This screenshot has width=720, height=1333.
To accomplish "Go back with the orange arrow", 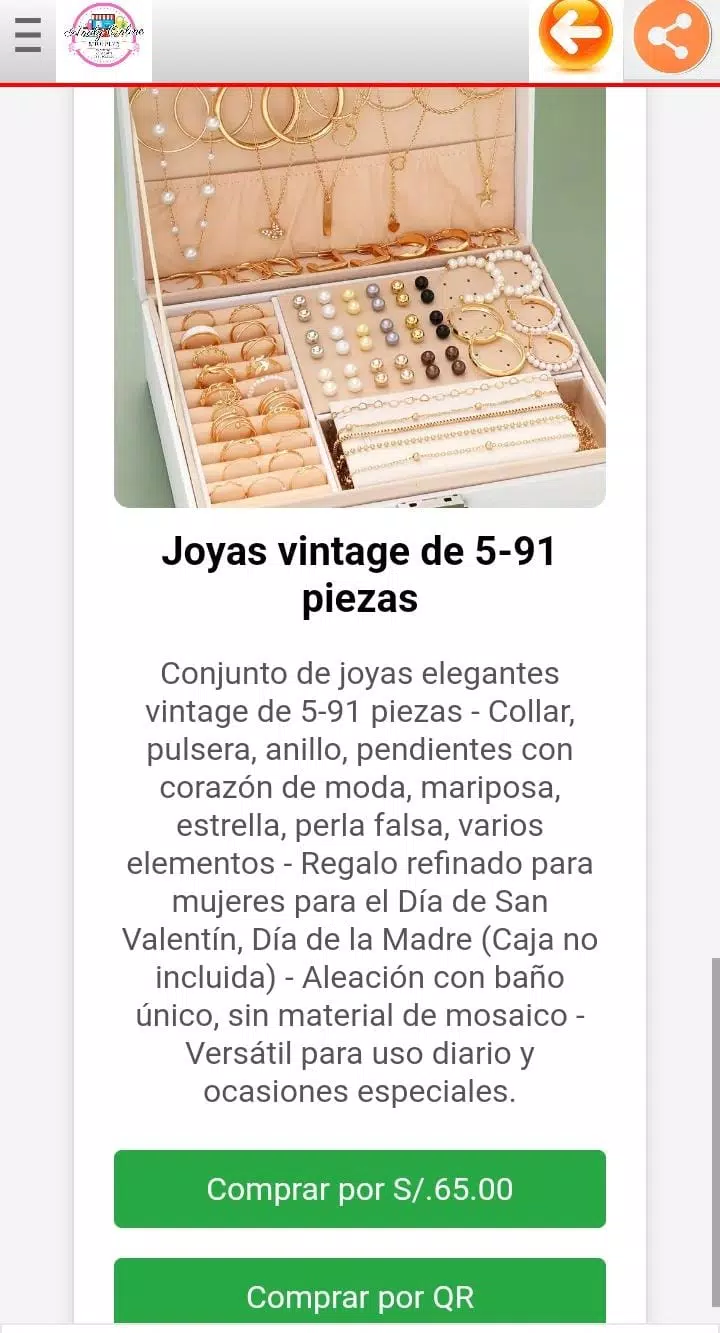I will pyautogui.click(x=575, y=36).
